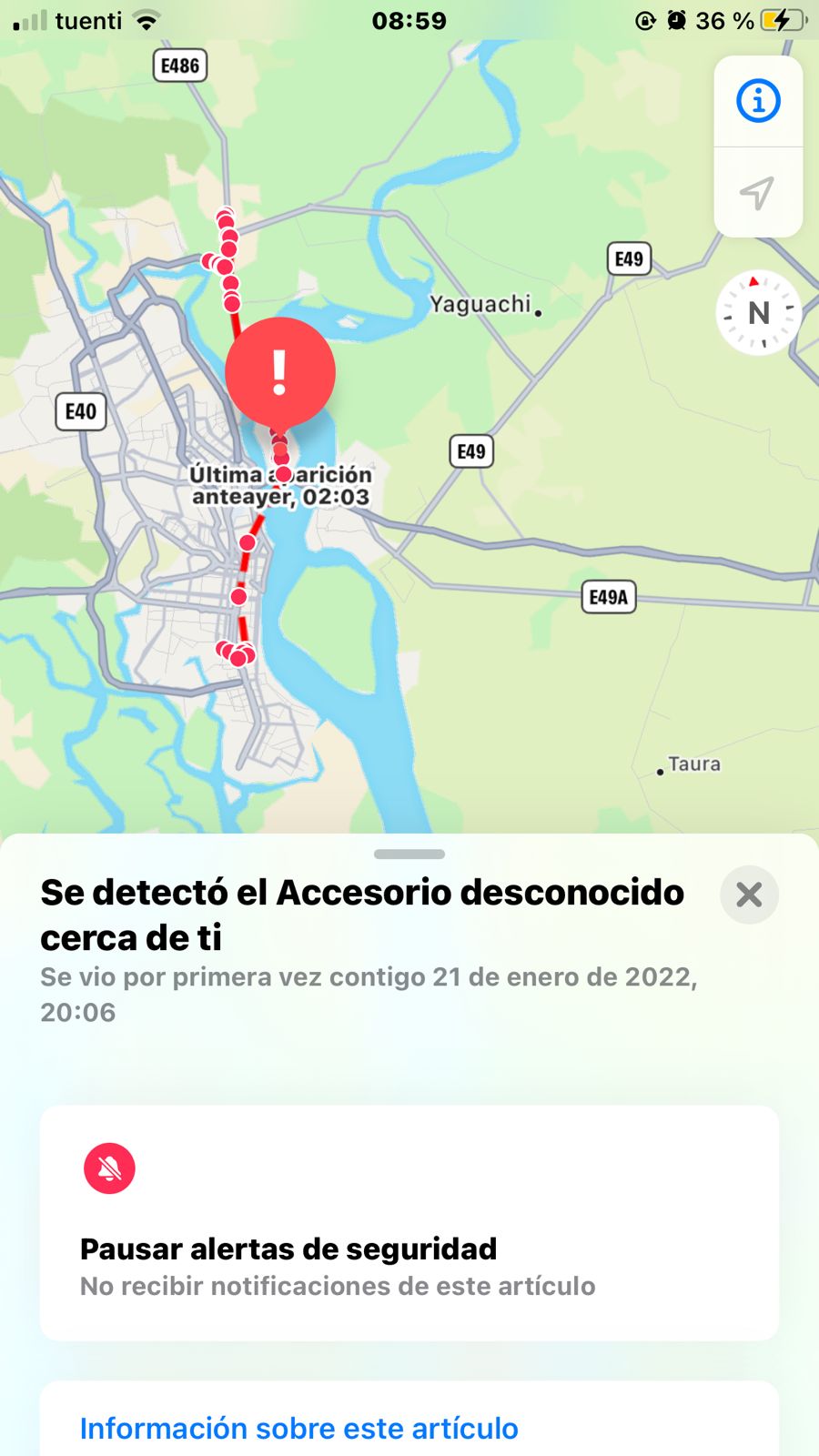Tap the compass to reset north
The image size is (819, 1456).
point(758,313)
